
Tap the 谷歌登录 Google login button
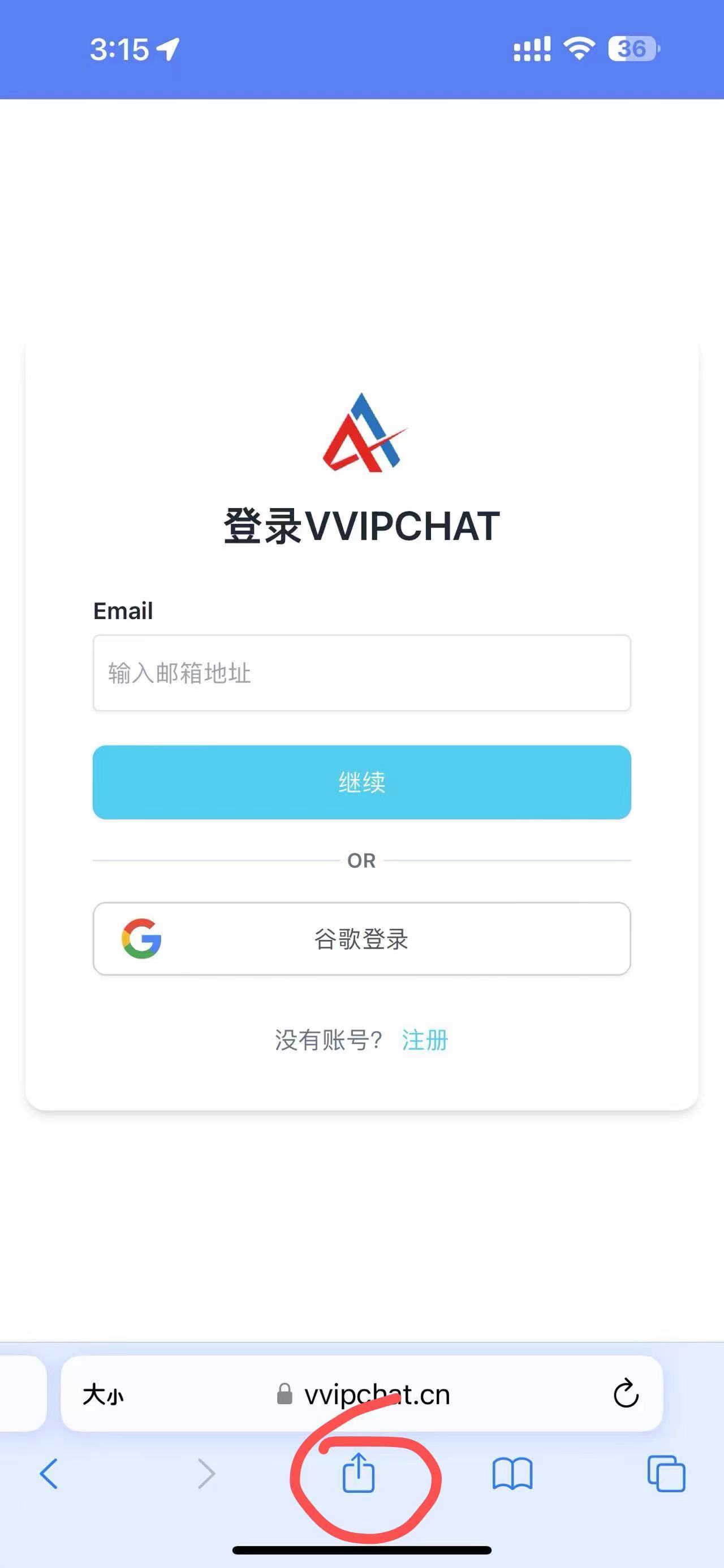click(361, 939)
